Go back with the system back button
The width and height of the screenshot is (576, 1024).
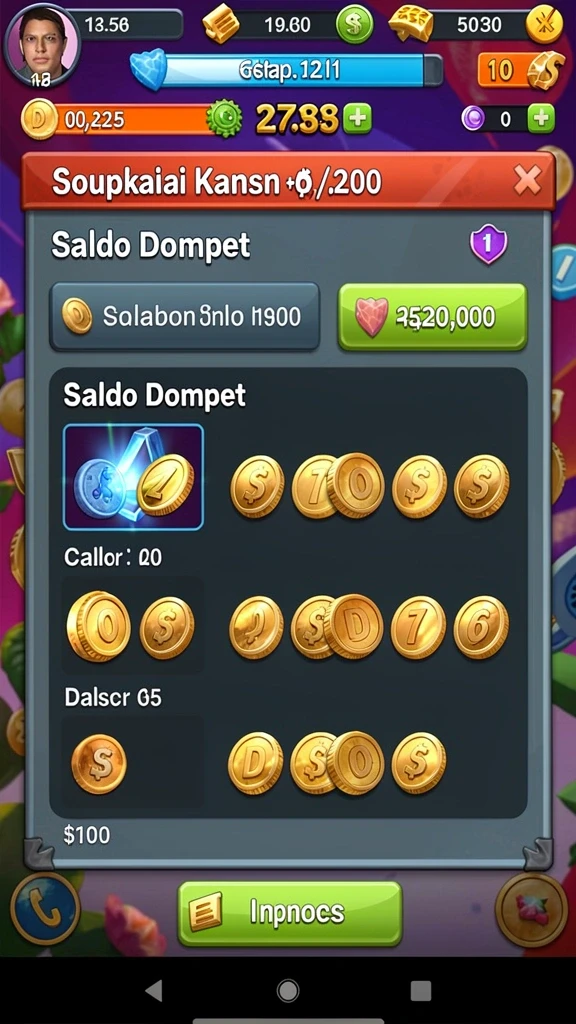pos(153,991)
